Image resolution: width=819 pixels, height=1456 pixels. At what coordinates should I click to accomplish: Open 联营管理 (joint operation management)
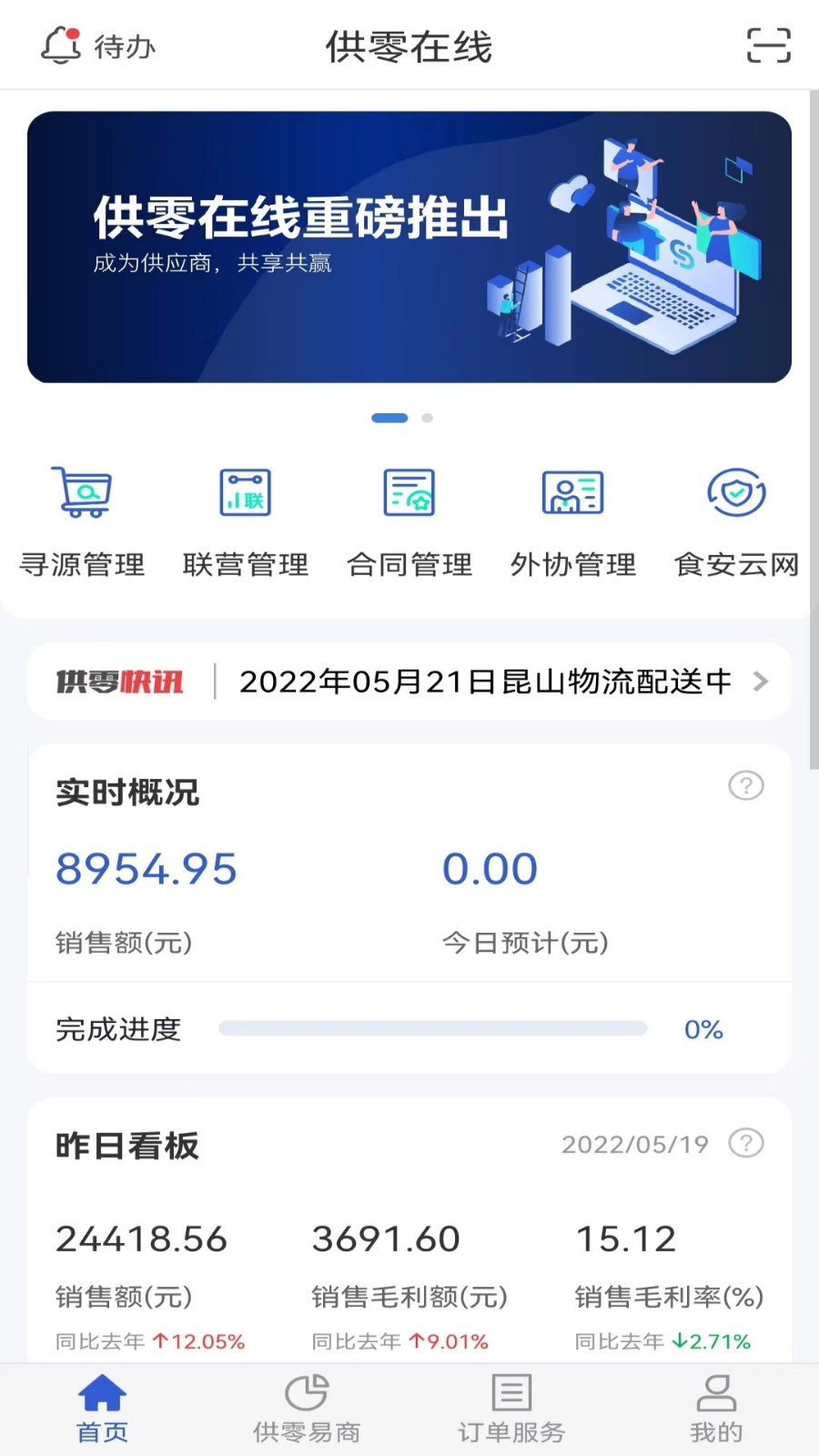245,519
